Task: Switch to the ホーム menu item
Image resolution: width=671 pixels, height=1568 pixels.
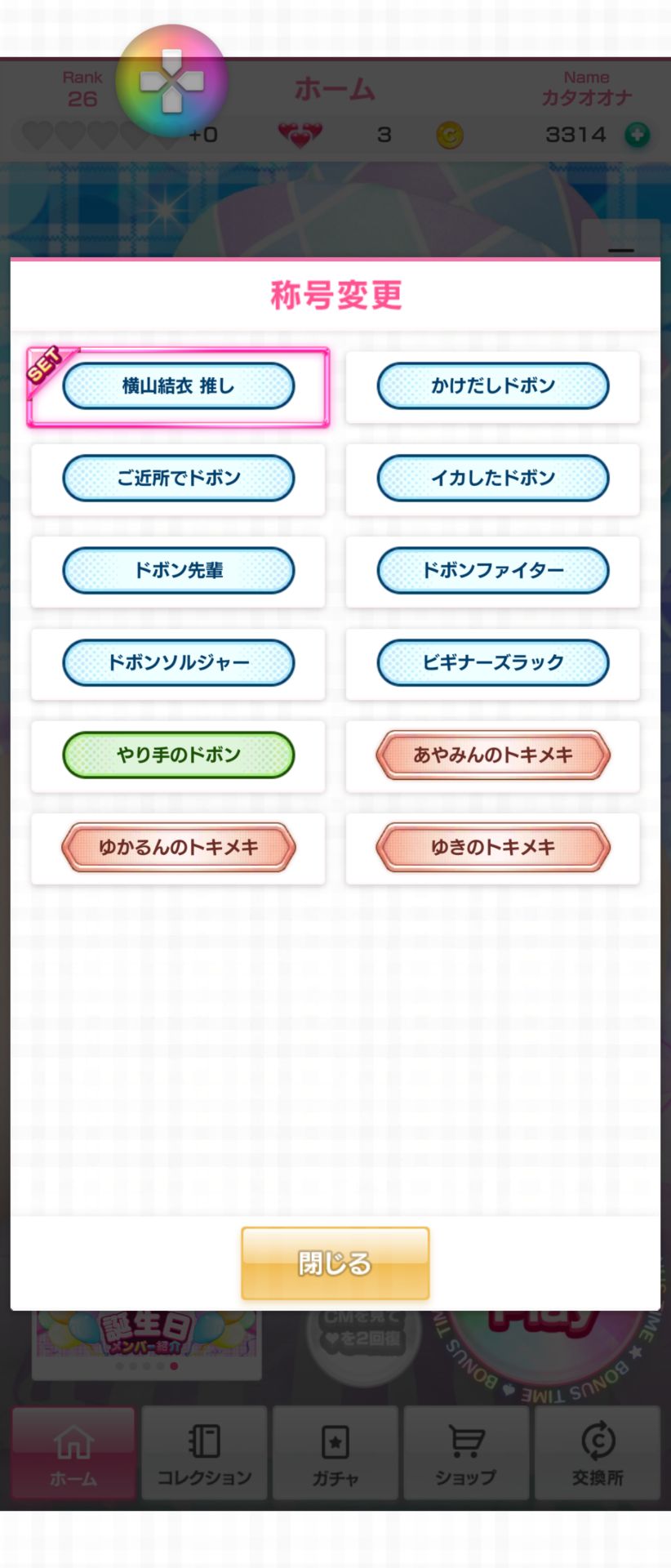Action: 73,1478
